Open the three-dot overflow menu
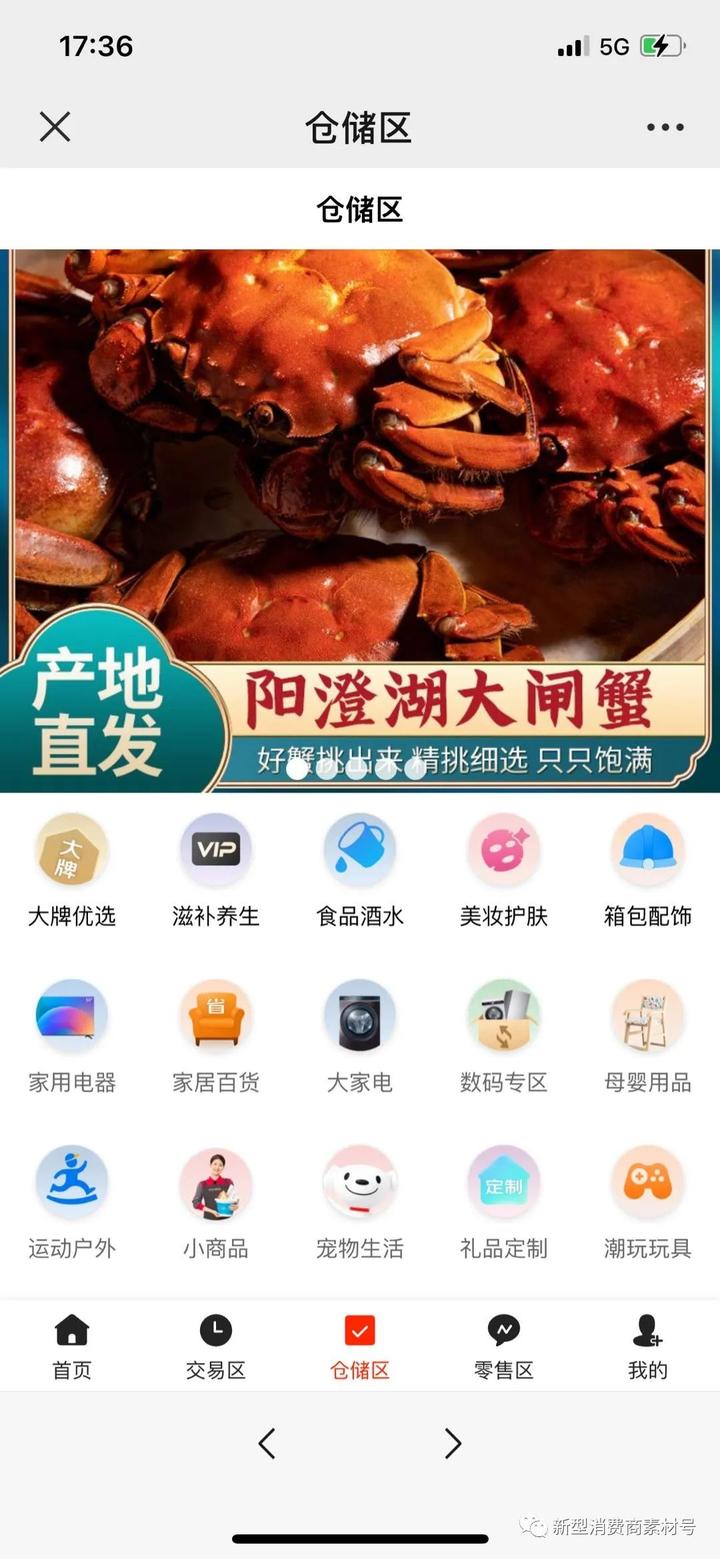The image size is (720, 1559). (665, 127)
